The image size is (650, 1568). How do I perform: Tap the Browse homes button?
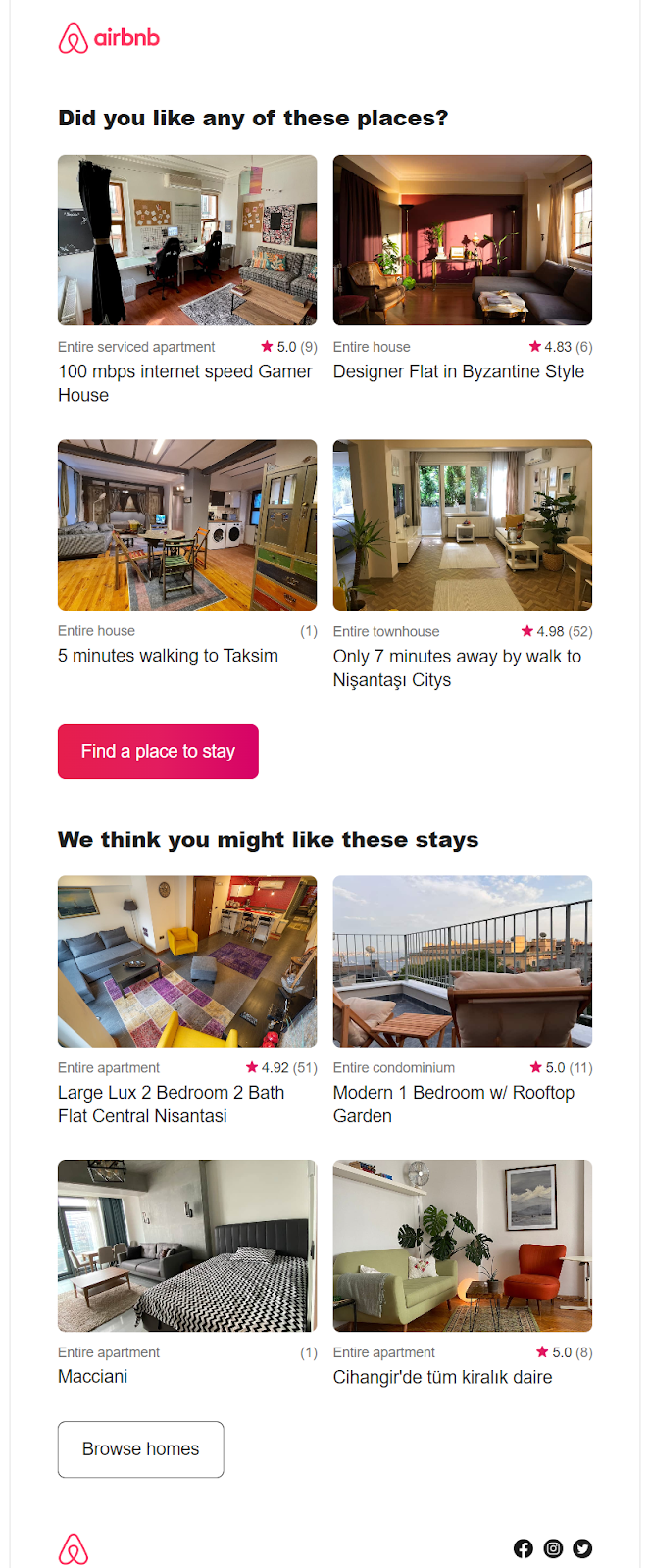140,1449
